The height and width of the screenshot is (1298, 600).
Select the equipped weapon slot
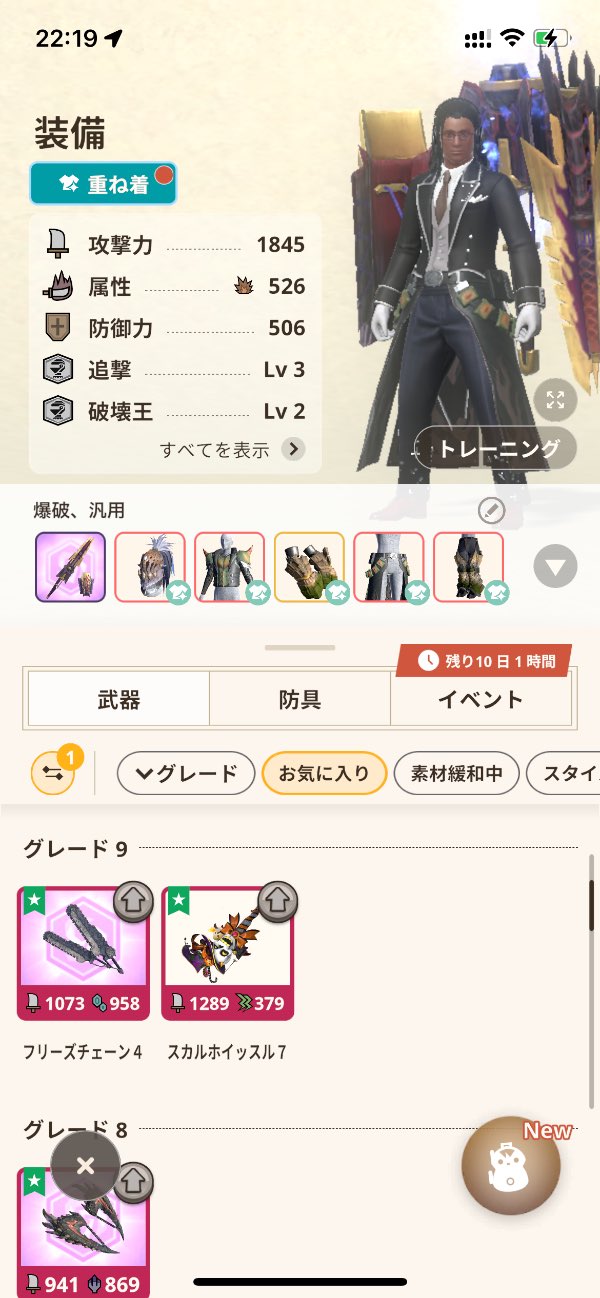[70, 566]
